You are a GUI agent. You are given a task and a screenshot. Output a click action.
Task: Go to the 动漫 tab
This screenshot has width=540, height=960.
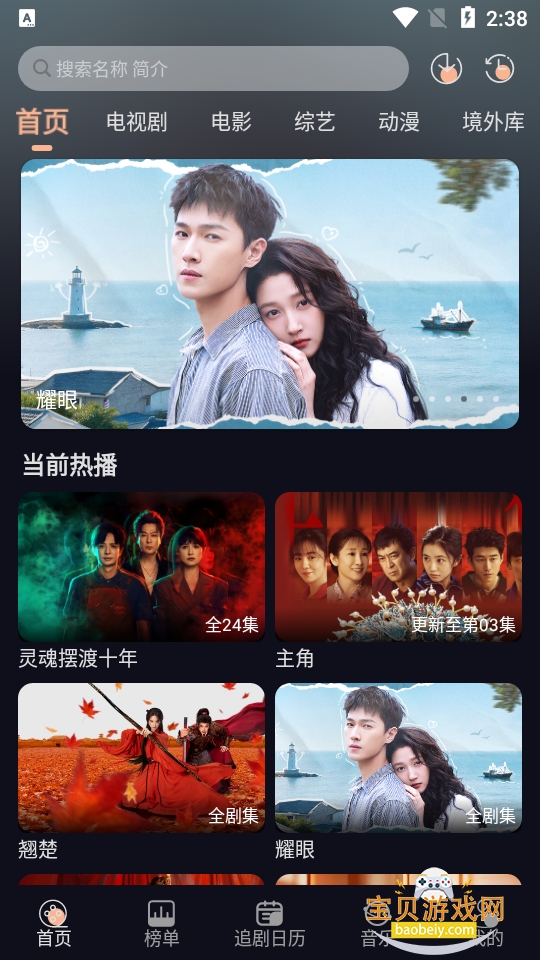point(399,122)
